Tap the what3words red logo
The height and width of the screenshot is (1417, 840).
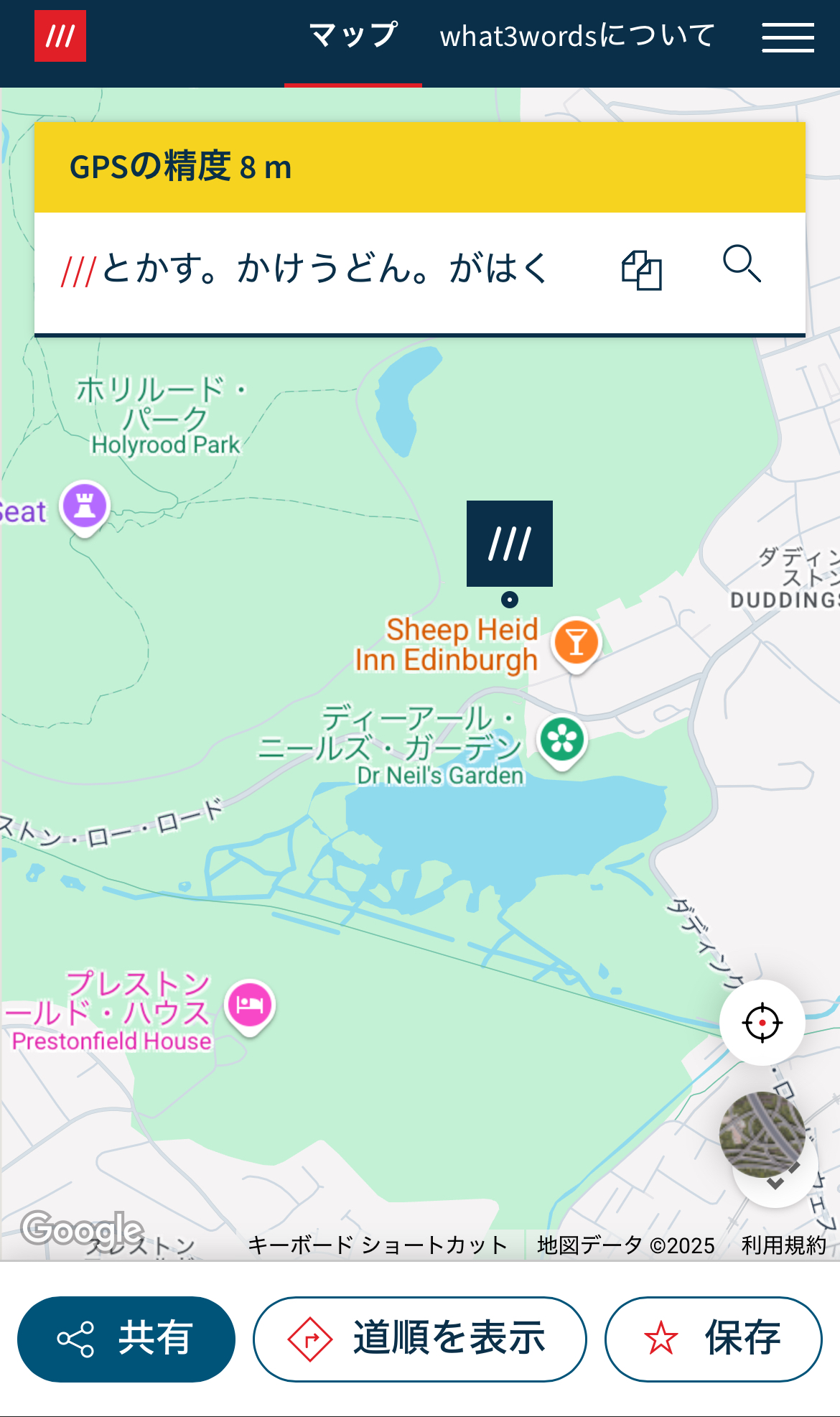pyautogui.click(x=60, y=36)
